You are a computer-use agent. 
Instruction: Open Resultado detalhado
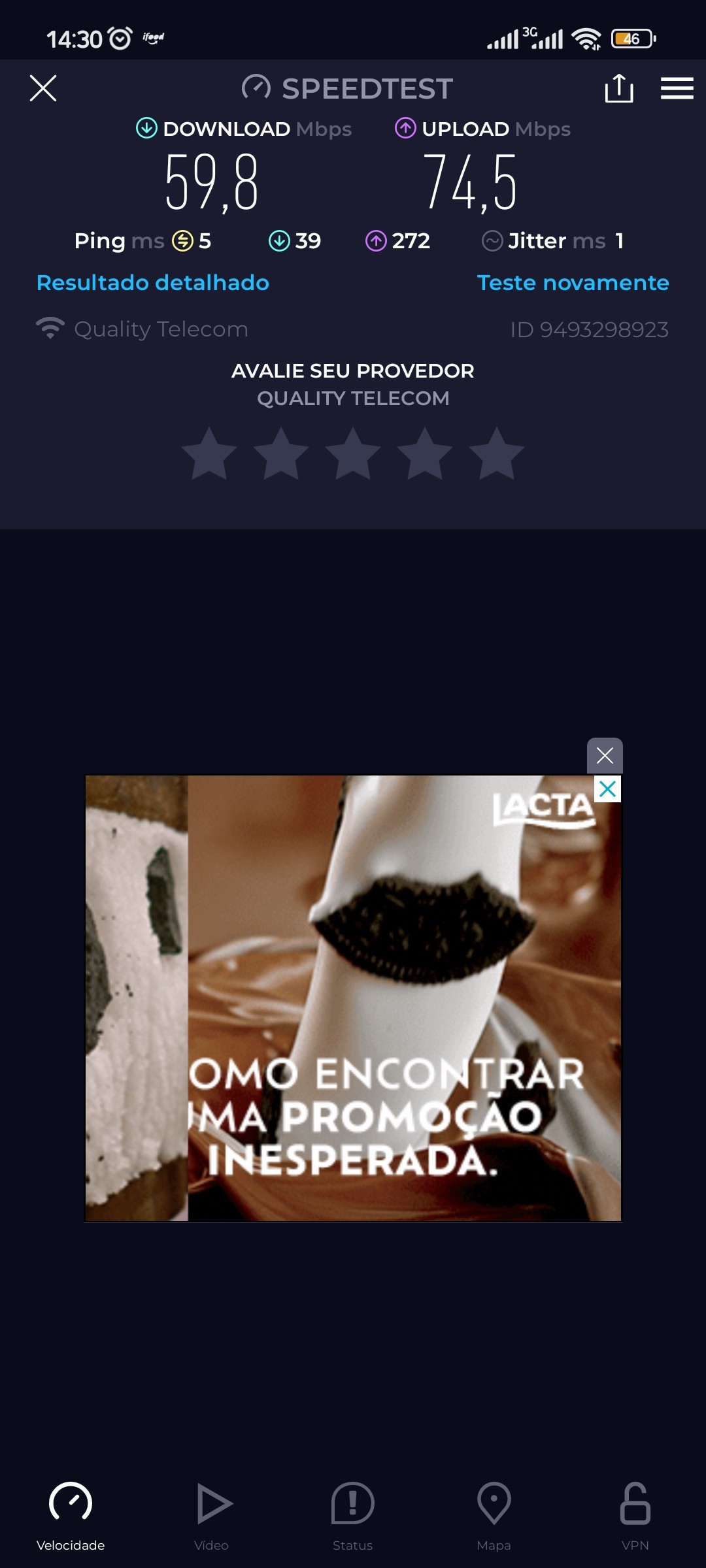152,283
